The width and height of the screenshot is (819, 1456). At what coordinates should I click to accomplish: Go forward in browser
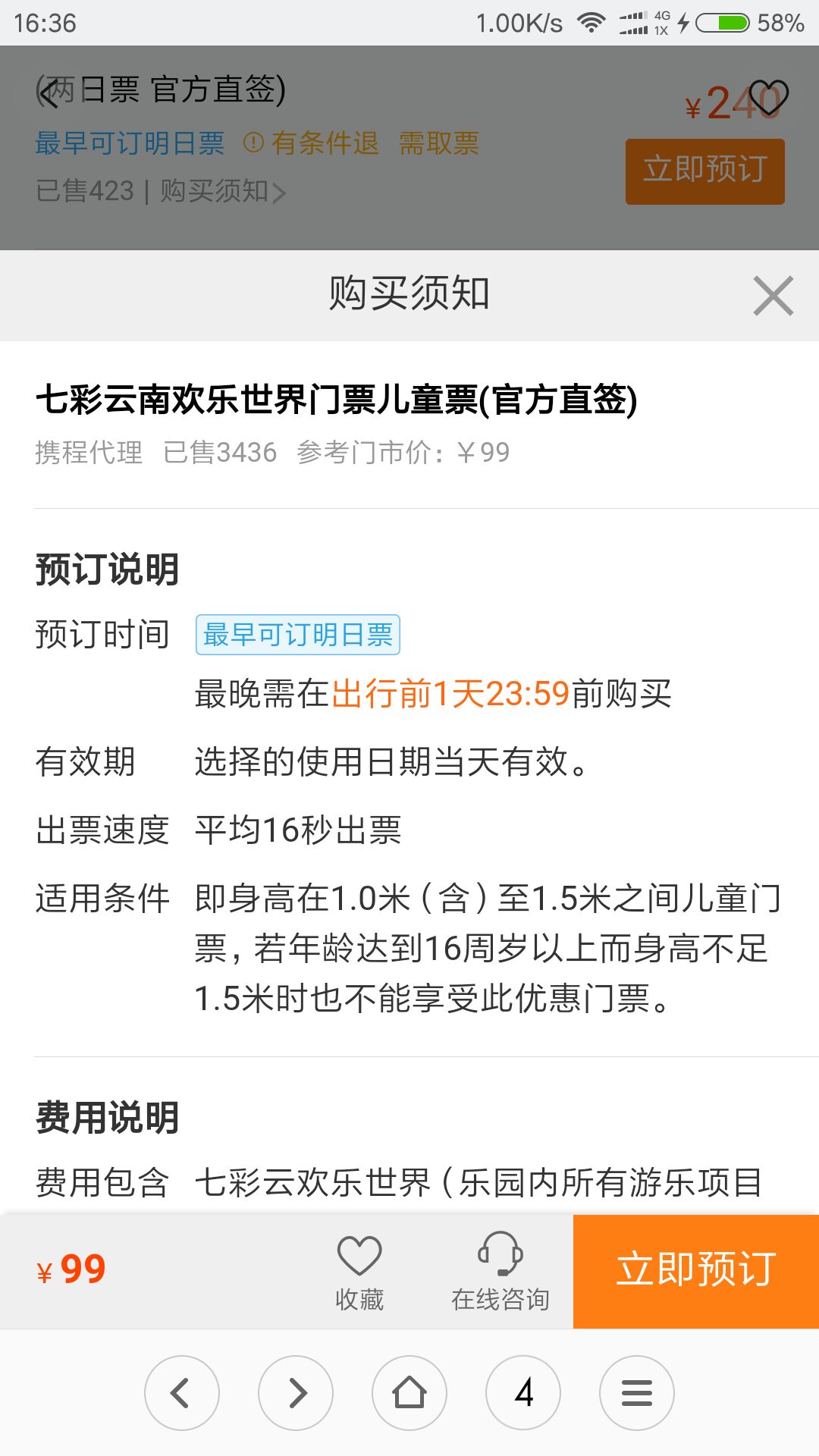tap(296, 1393)
